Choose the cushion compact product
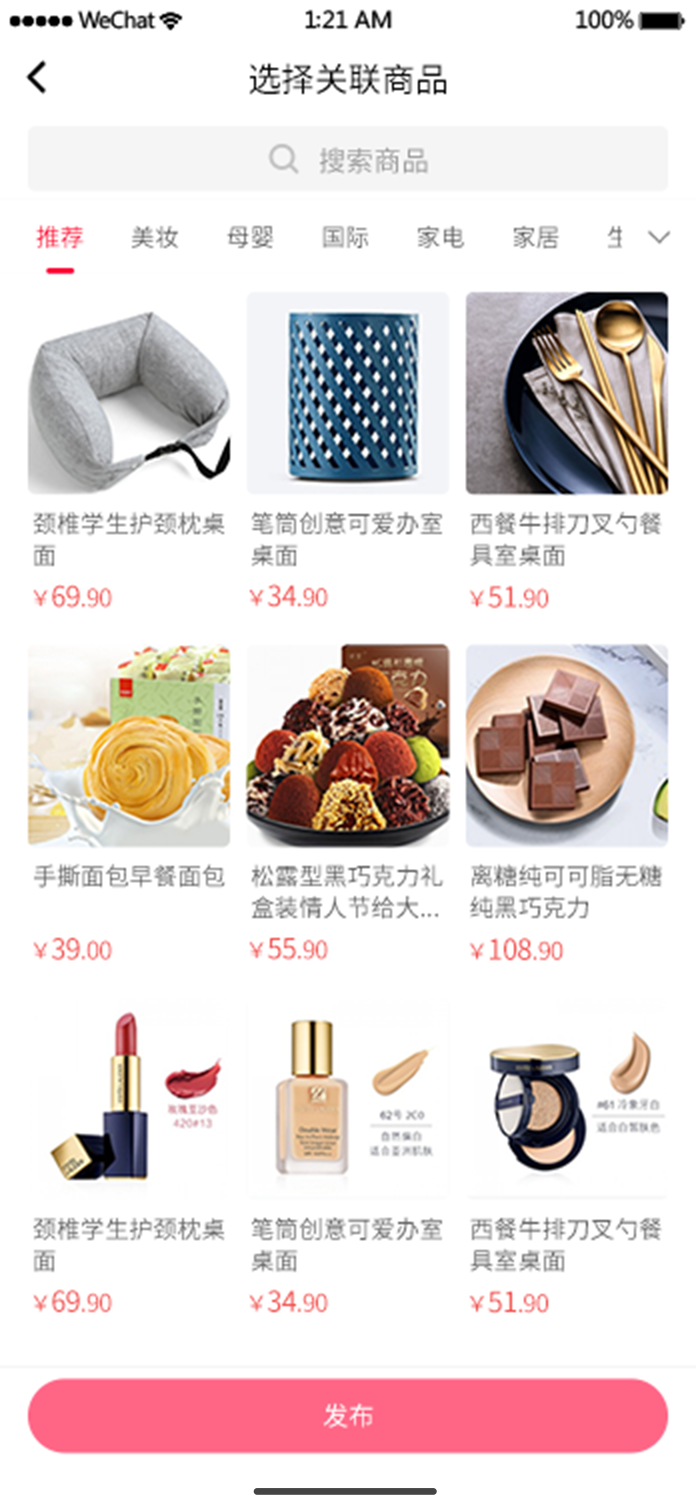Image resolution: width=696 pixels, height=1504 pixels. click(x=567, y=1099)
